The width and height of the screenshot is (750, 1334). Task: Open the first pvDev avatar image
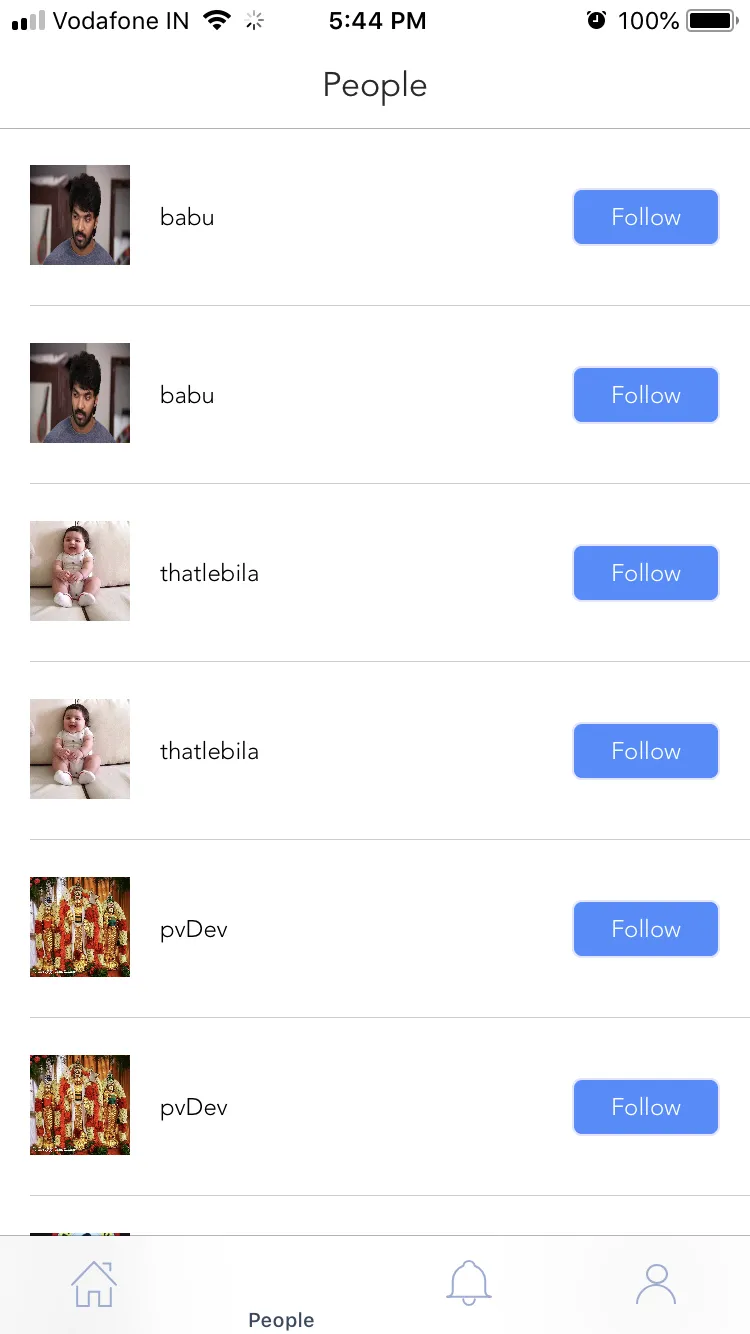pyautogui.click(x=80, y=927)
